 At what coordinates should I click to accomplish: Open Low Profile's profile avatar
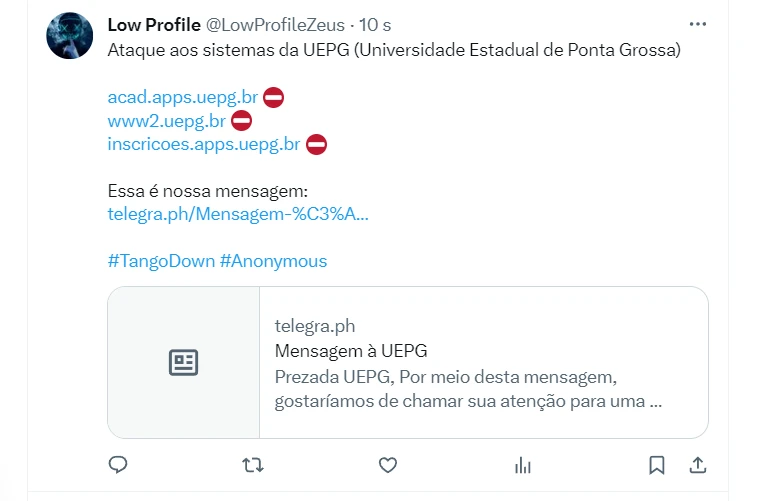pyautogui.click(x=71, y=35)
